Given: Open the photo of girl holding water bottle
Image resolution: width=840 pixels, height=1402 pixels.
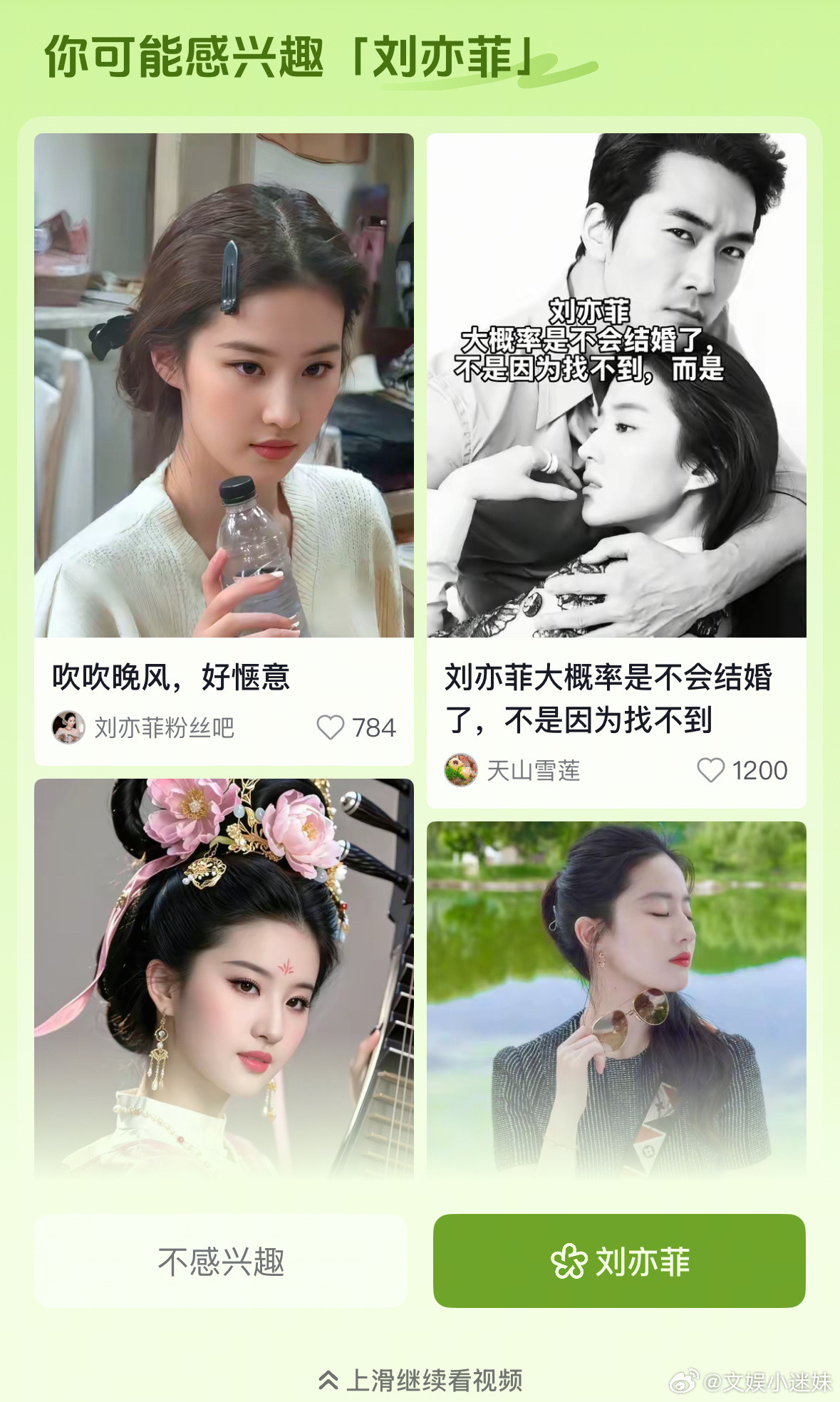Looking at the screenshot, I should [x=224, y=390].
